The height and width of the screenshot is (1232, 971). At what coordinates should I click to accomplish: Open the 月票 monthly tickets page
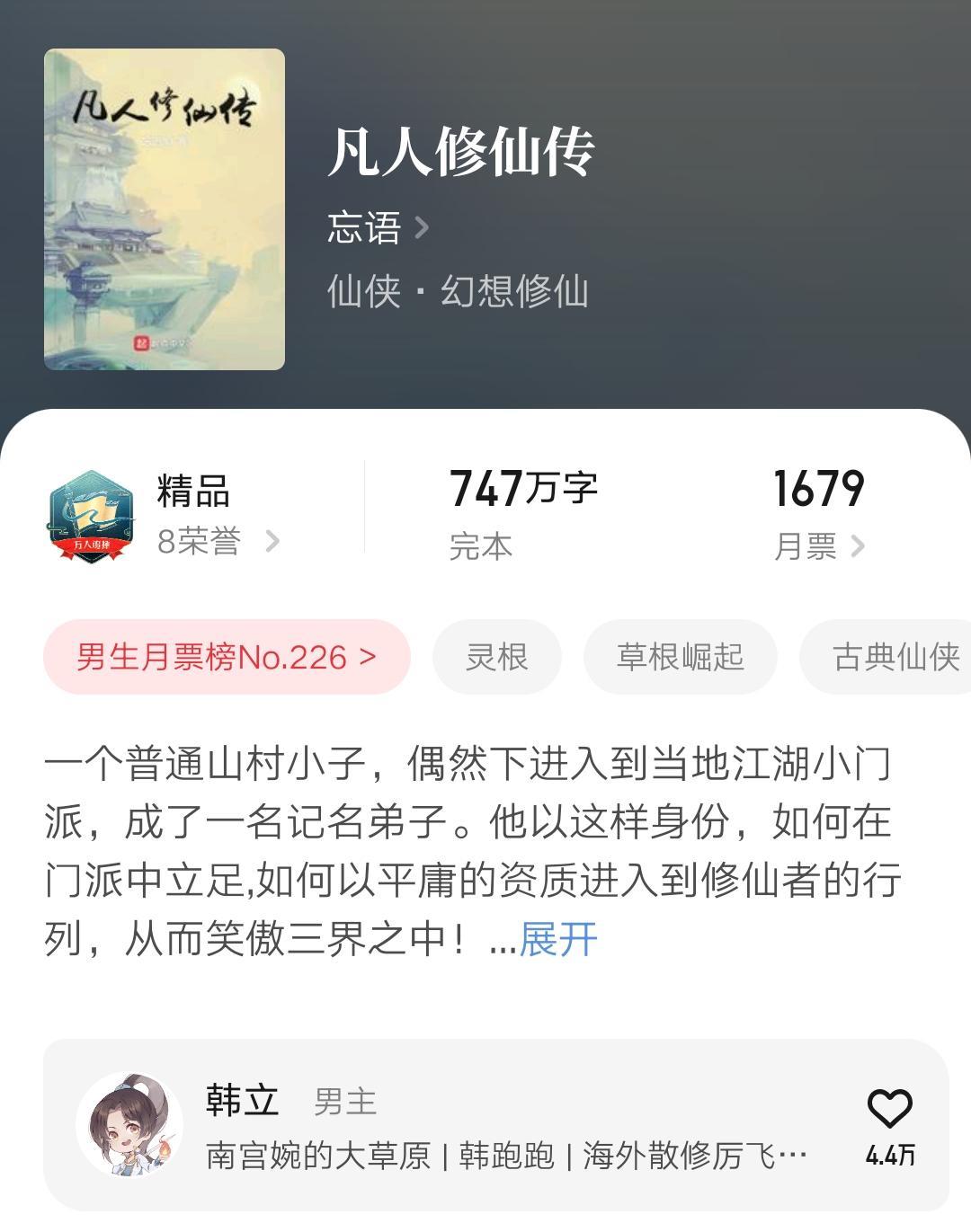[x=818, y=545]
